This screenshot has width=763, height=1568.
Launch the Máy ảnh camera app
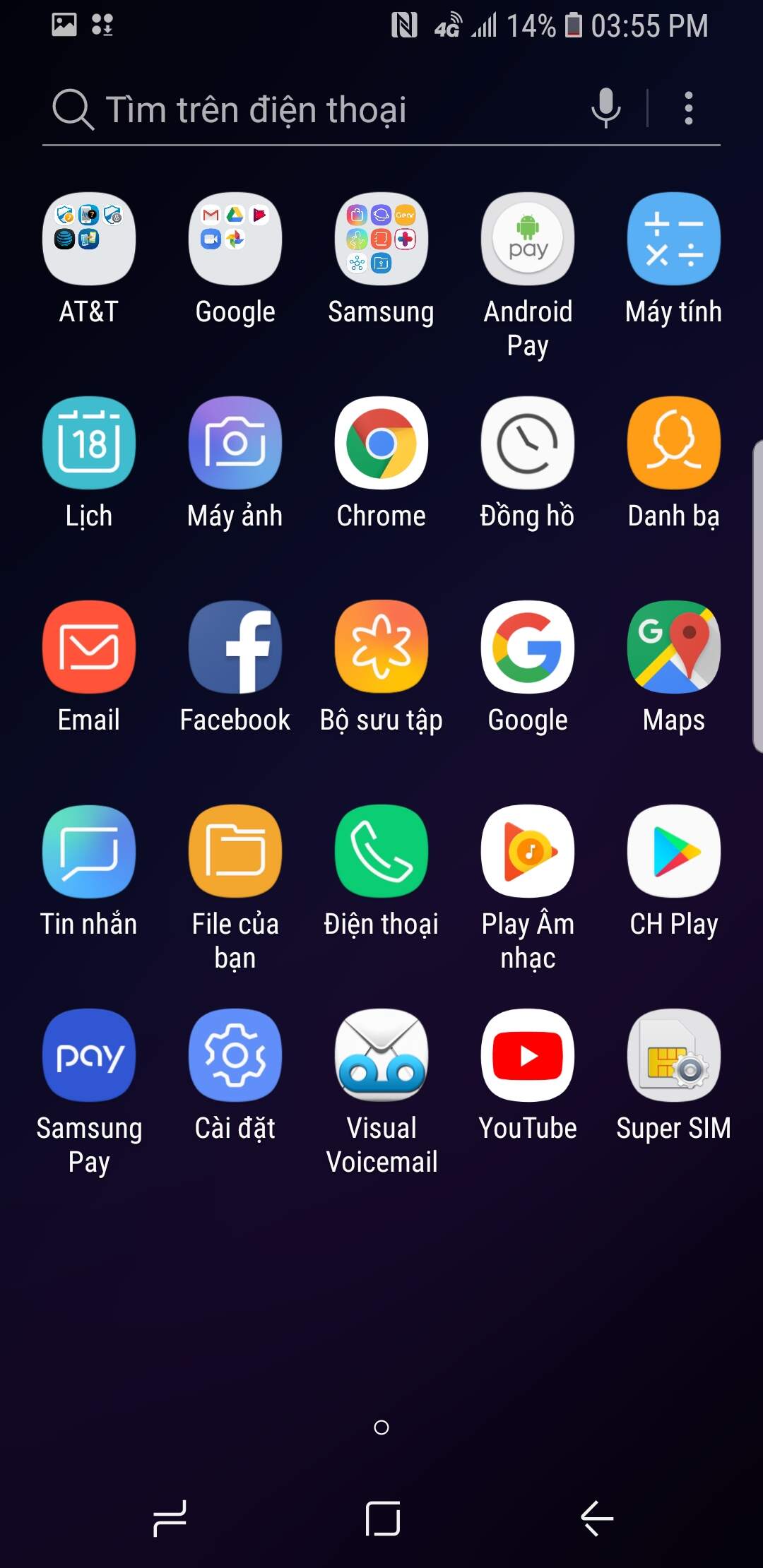tap(235, 443)
